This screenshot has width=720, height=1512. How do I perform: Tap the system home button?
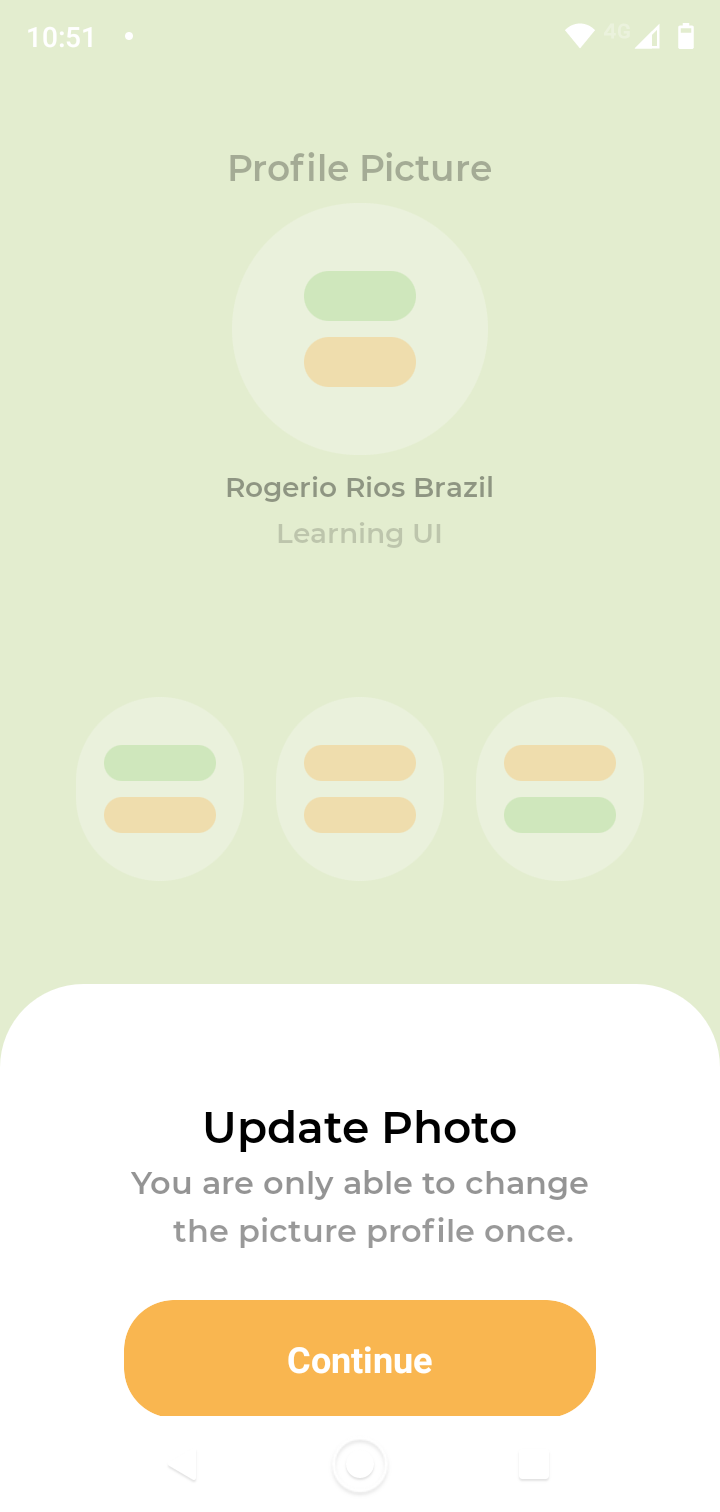(360, 1466)
